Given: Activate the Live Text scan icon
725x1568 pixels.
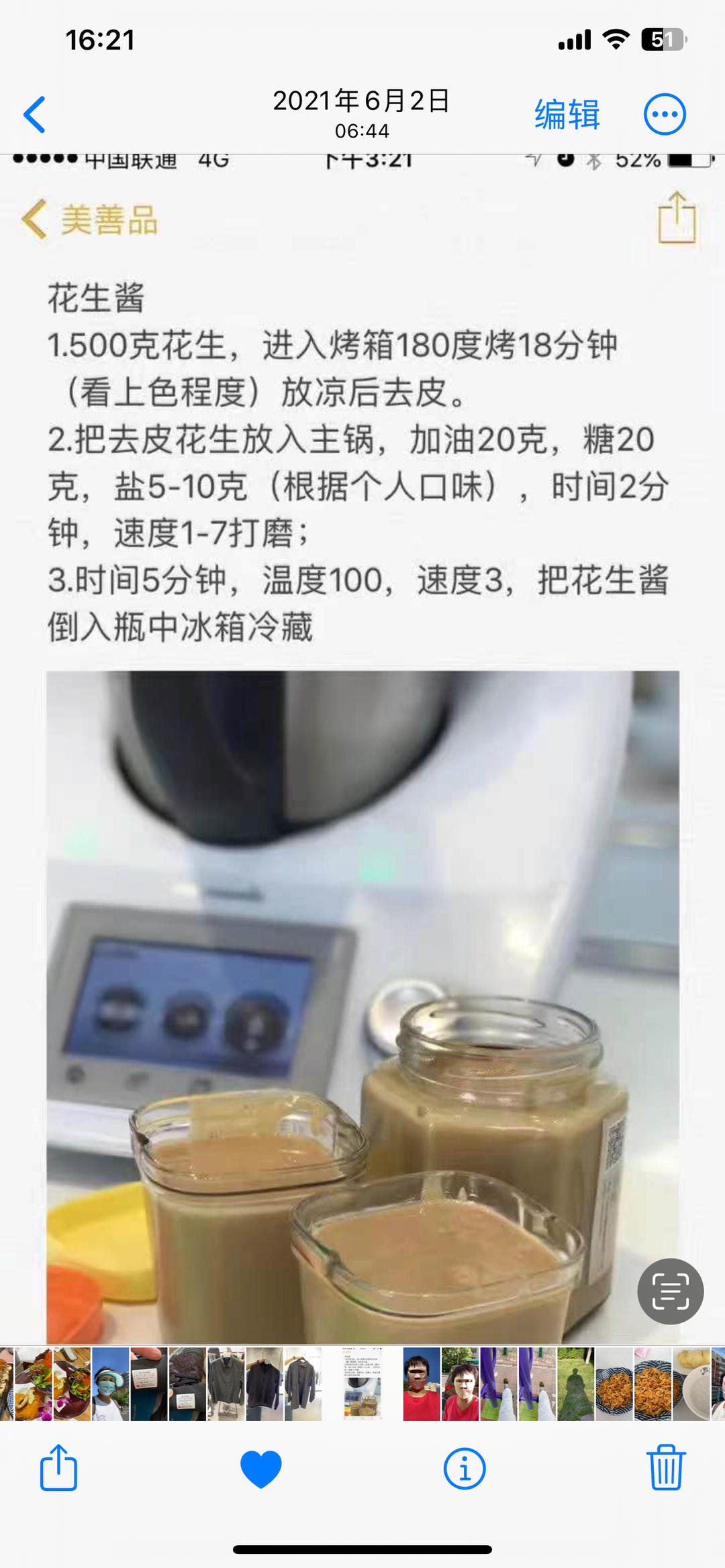Looking at the screenshot, I should coord(670,1291).
